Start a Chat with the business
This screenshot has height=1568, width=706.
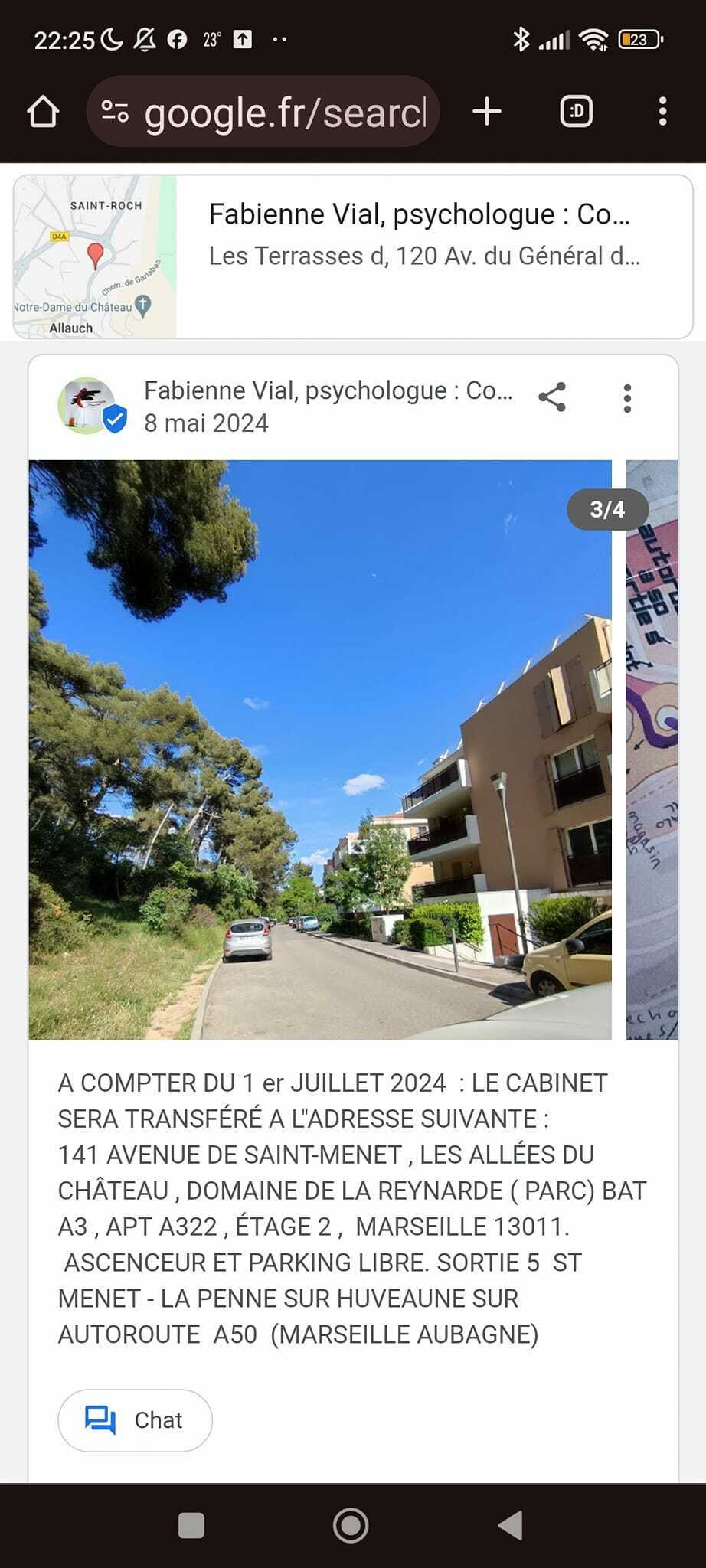[x=135, y=1420]
